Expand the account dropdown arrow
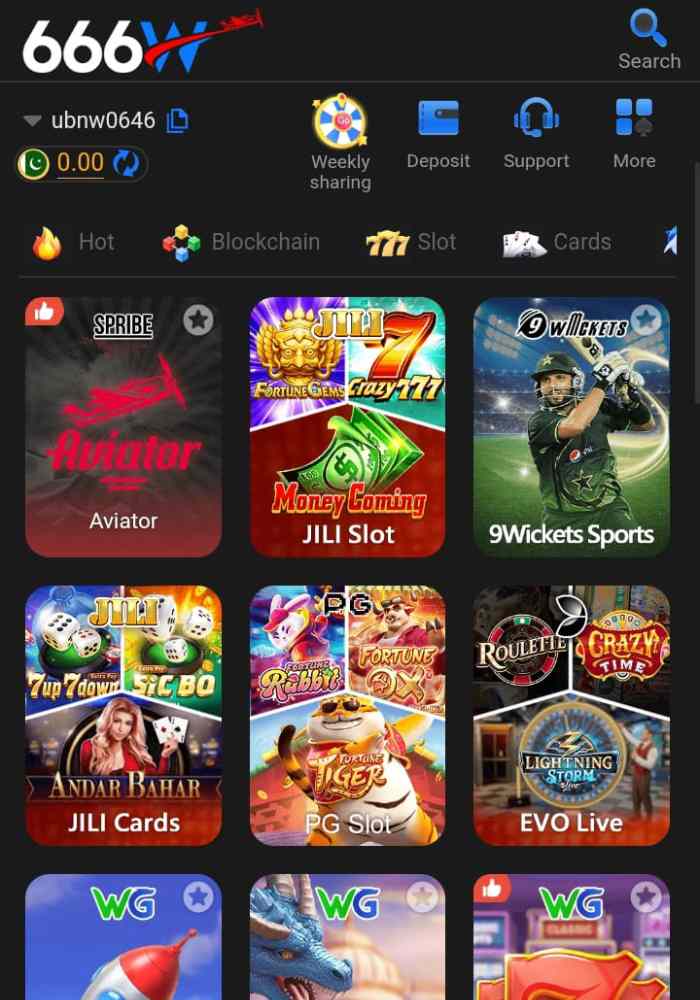 coord(33,121)
